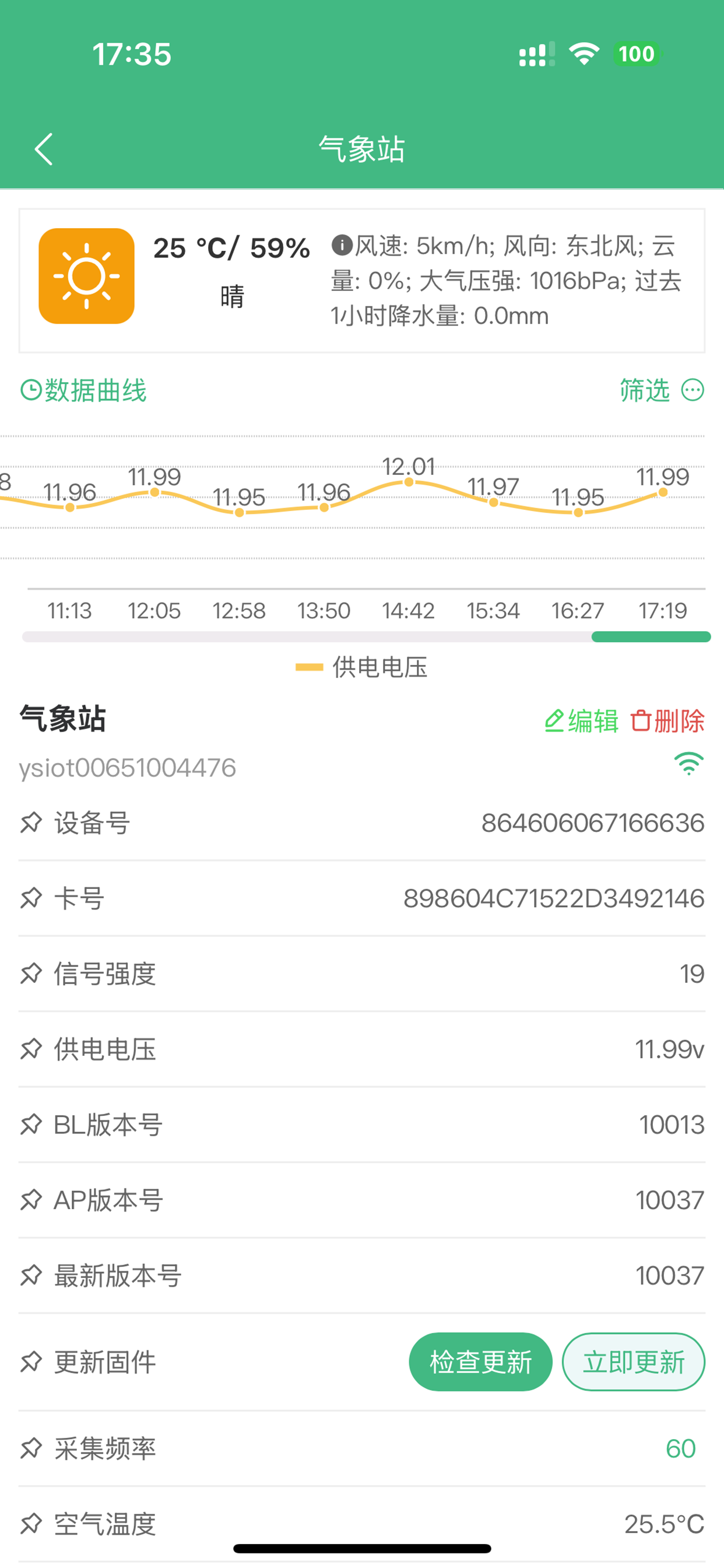The width and height of the screenshot is (724, 1568).
Task: Tap the weather details info icon
Action: [342, 246]
